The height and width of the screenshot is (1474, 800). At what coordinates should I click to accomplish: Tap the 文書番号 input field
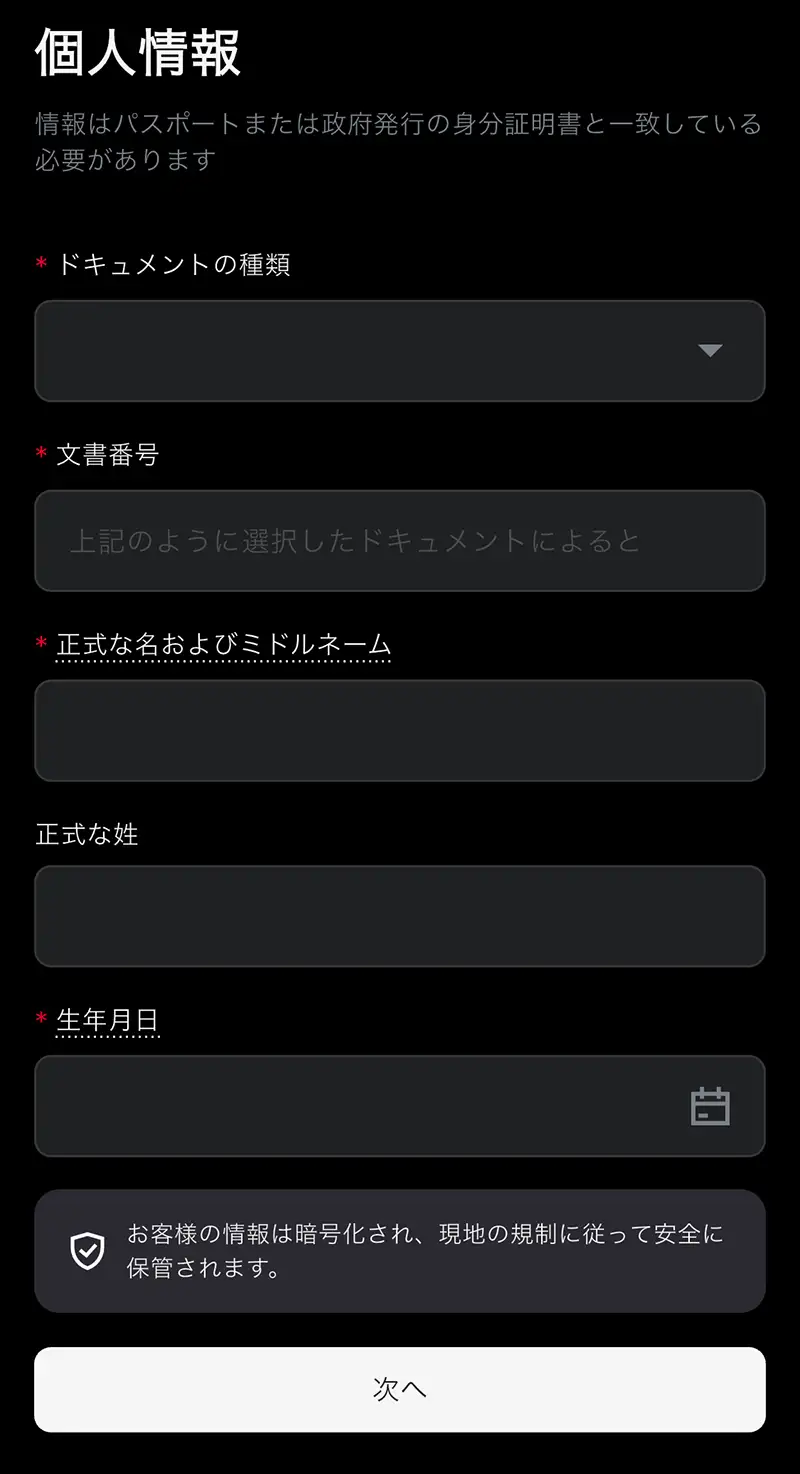(400, 541)
